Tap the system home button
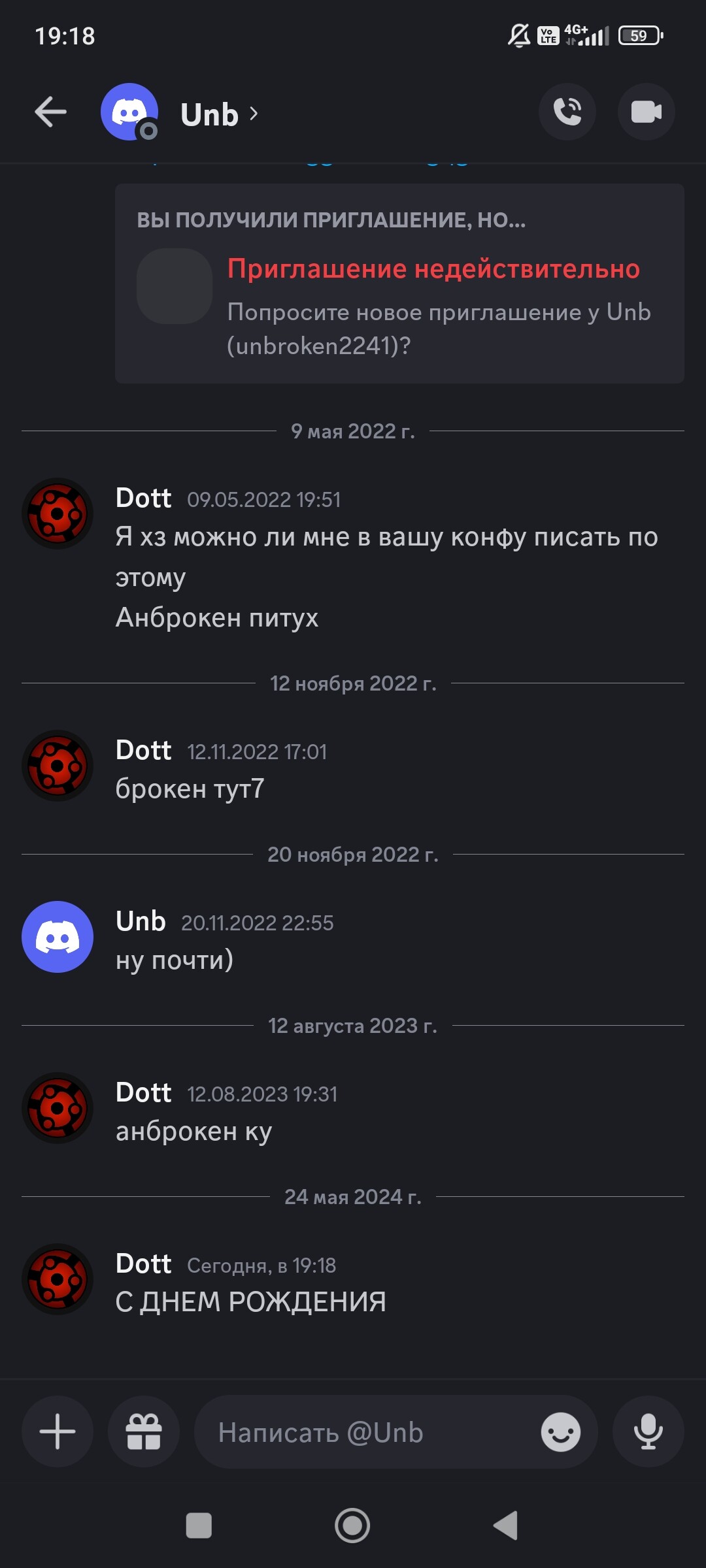 [352, 1526]
